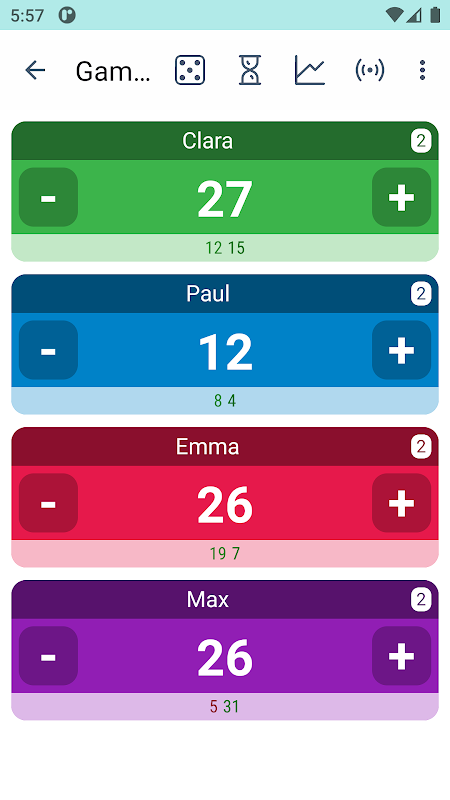Decrease Max's score

click(x=48, y=656)
